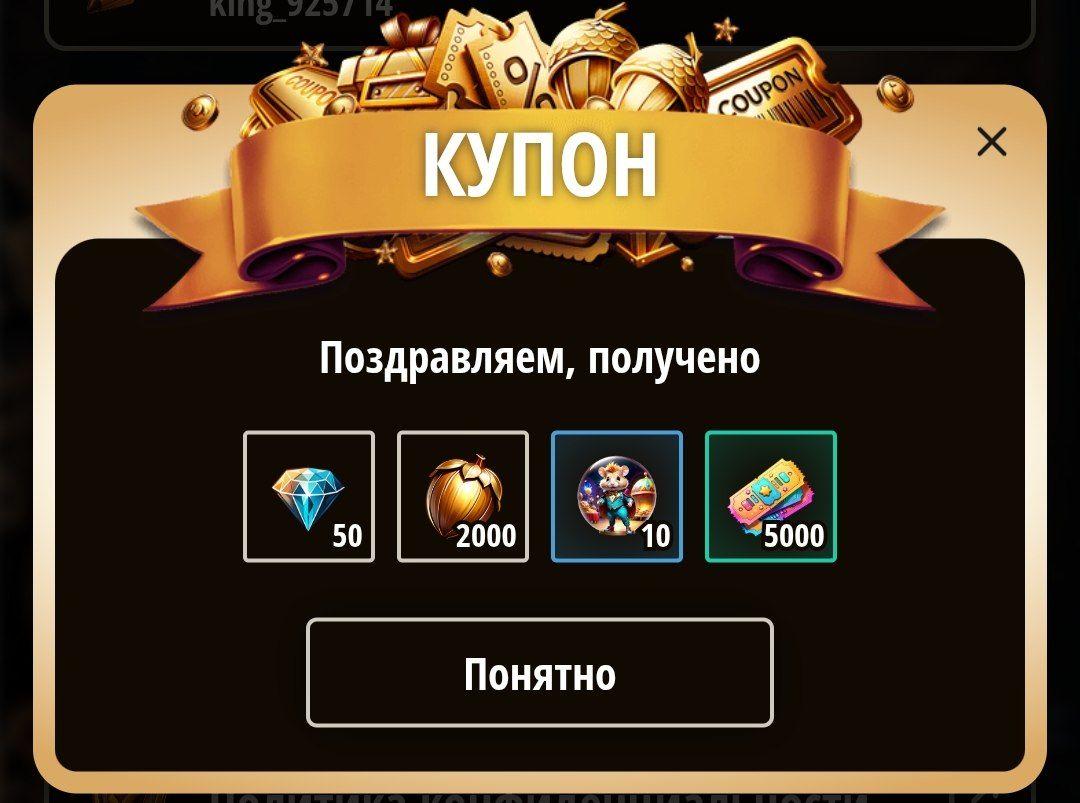Confirm with the Понятно button
Screen dimensions: 1080x803
coord(539,672)
